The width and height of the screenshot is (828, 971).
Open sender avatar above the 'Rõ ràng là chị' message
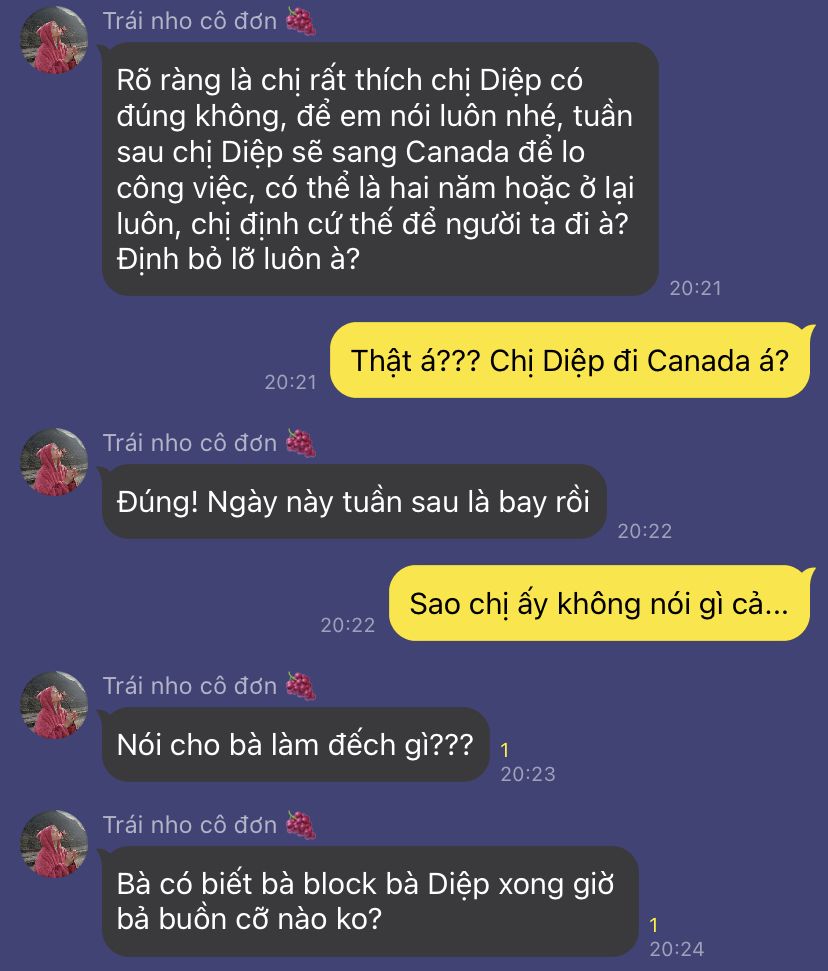(55, 41)
